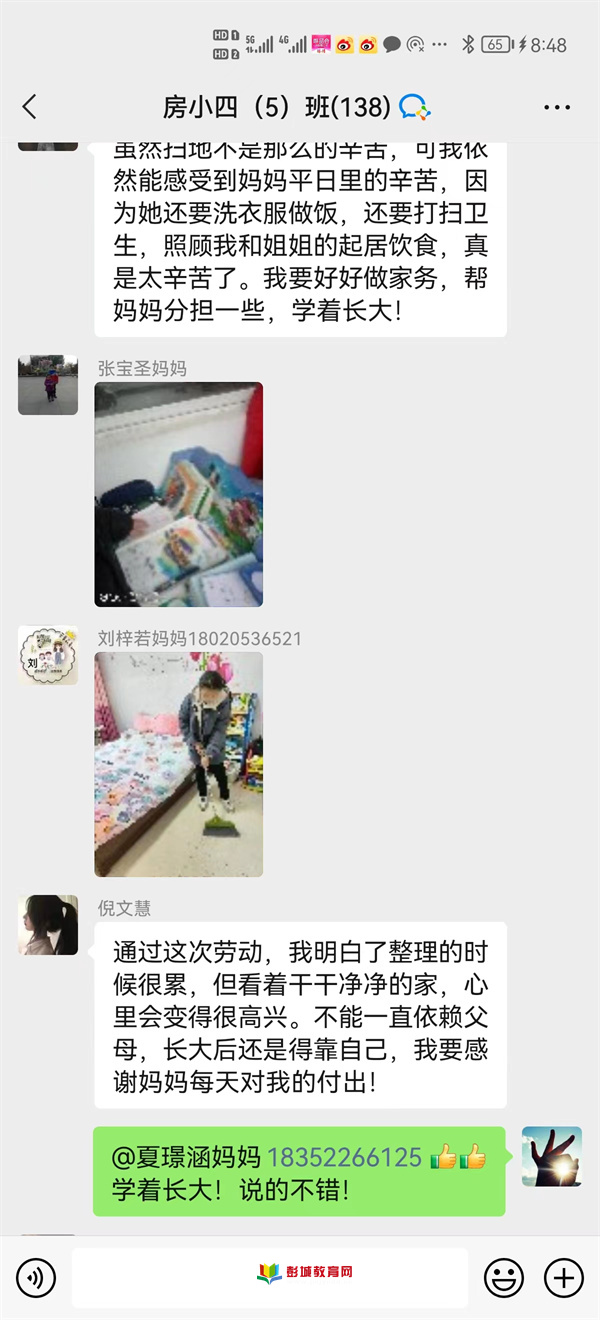Image resolution: width=600 pixels, height=1320 pixels.
Task: Open the photo sent by 张宝圣妈妈
Action: point(178,494)
